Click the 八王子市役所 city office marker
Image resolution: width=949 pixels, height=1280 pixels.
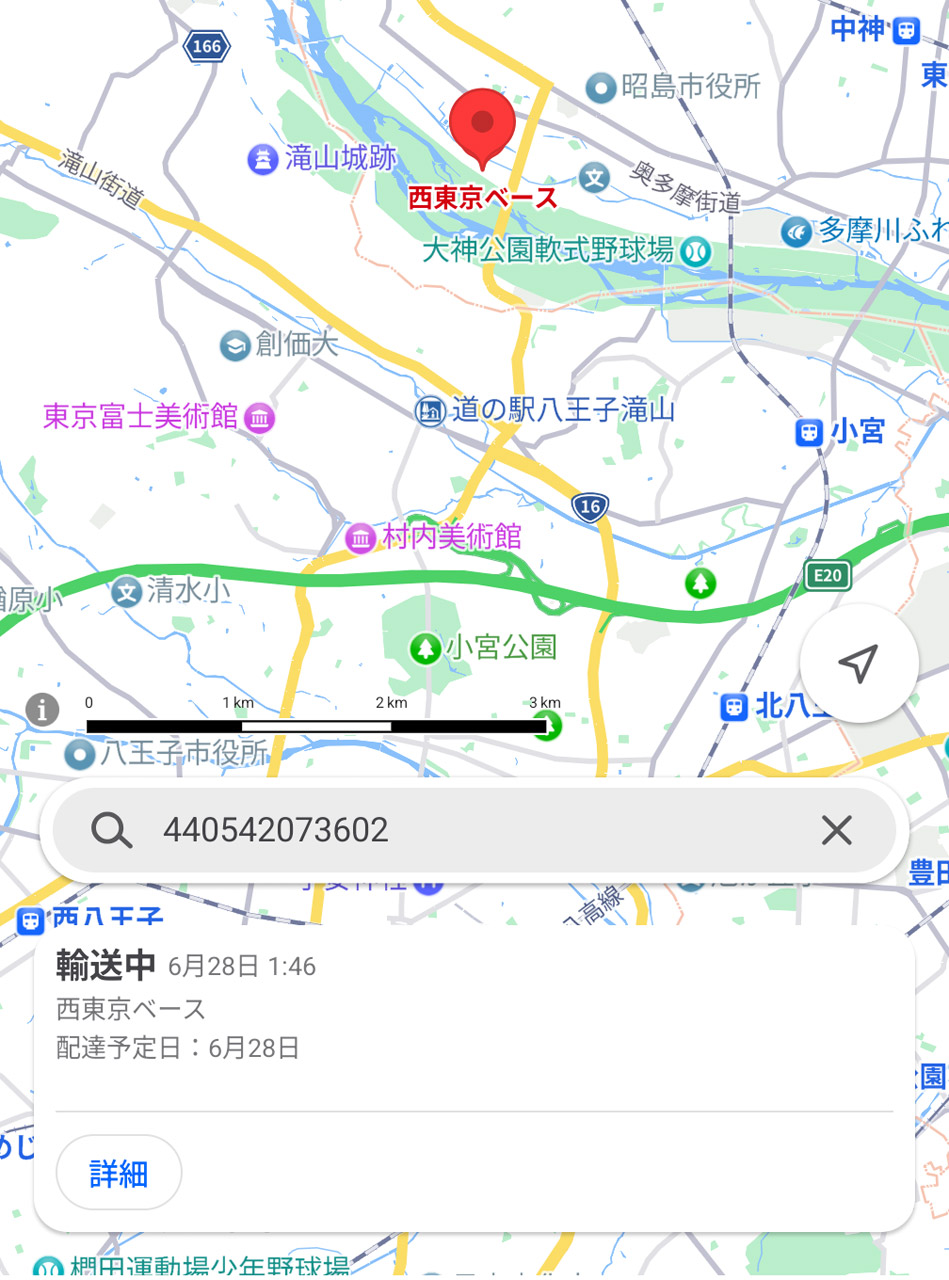click(78, 754)
